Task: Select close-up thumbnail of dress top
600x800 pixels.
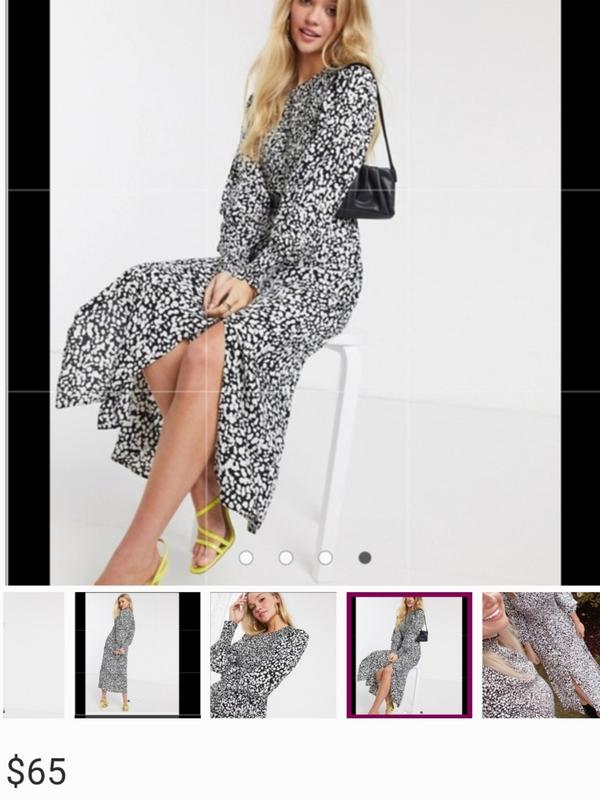Action: [273, 655]
